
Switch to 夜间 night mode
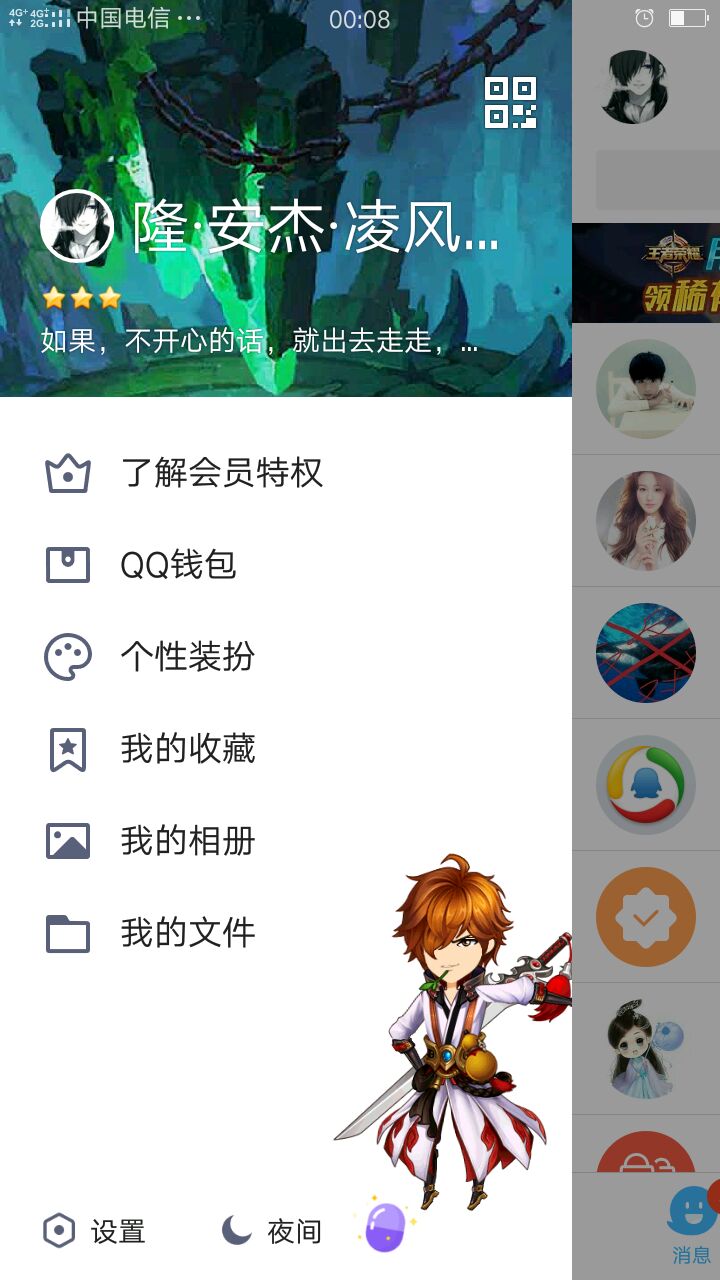272,1231
